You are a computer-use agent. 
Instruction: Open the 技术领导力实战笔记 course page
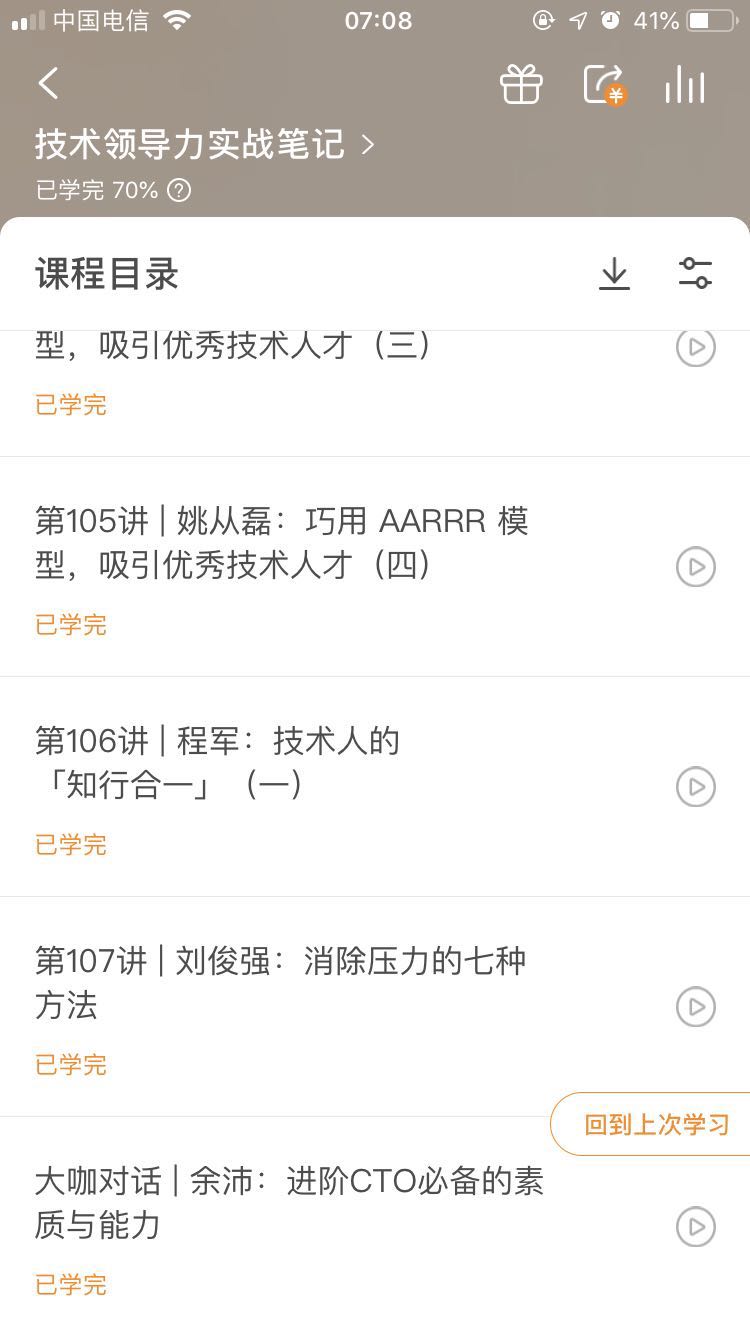pyautogui.click(x=205, y=145)
